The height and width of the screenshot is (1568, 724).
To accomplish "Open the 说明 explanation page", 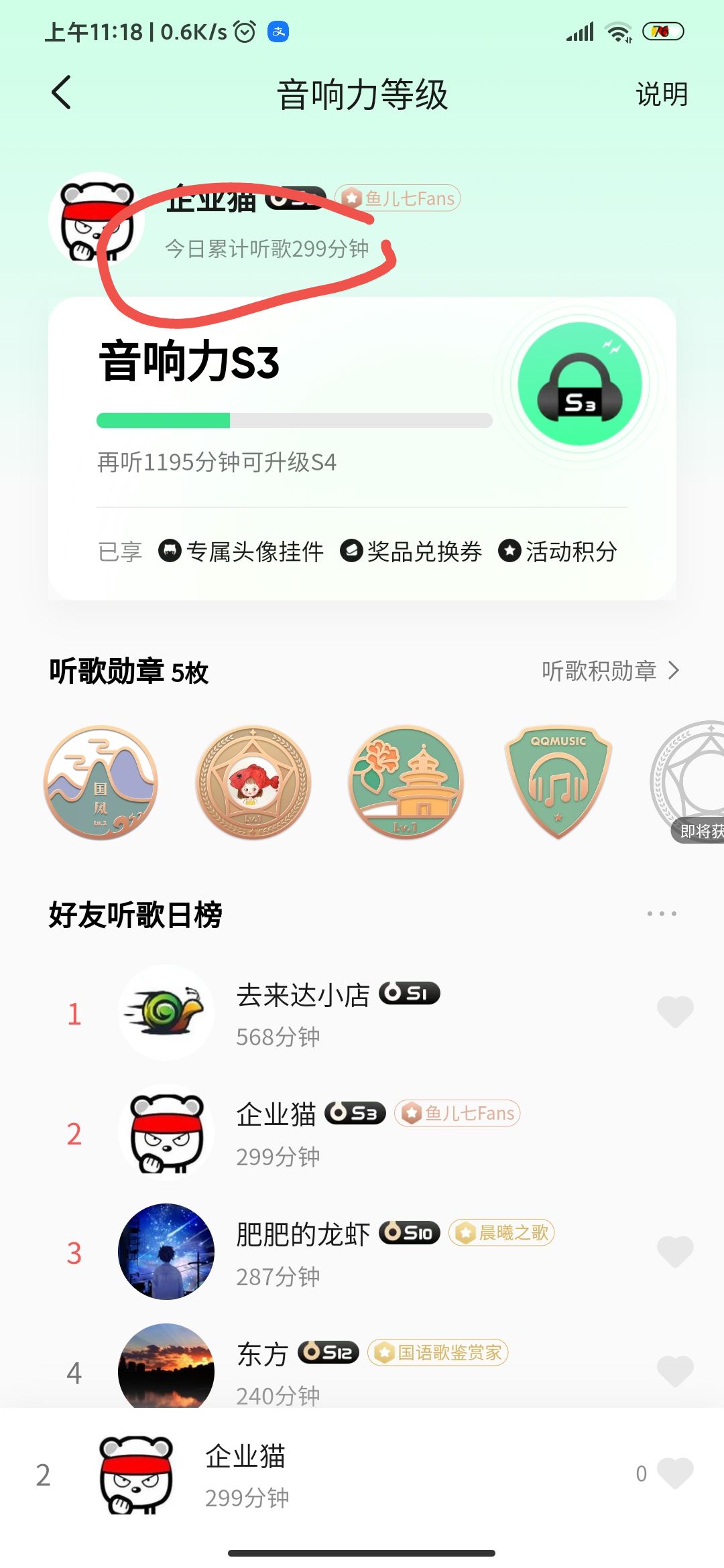I will point(661,94).
